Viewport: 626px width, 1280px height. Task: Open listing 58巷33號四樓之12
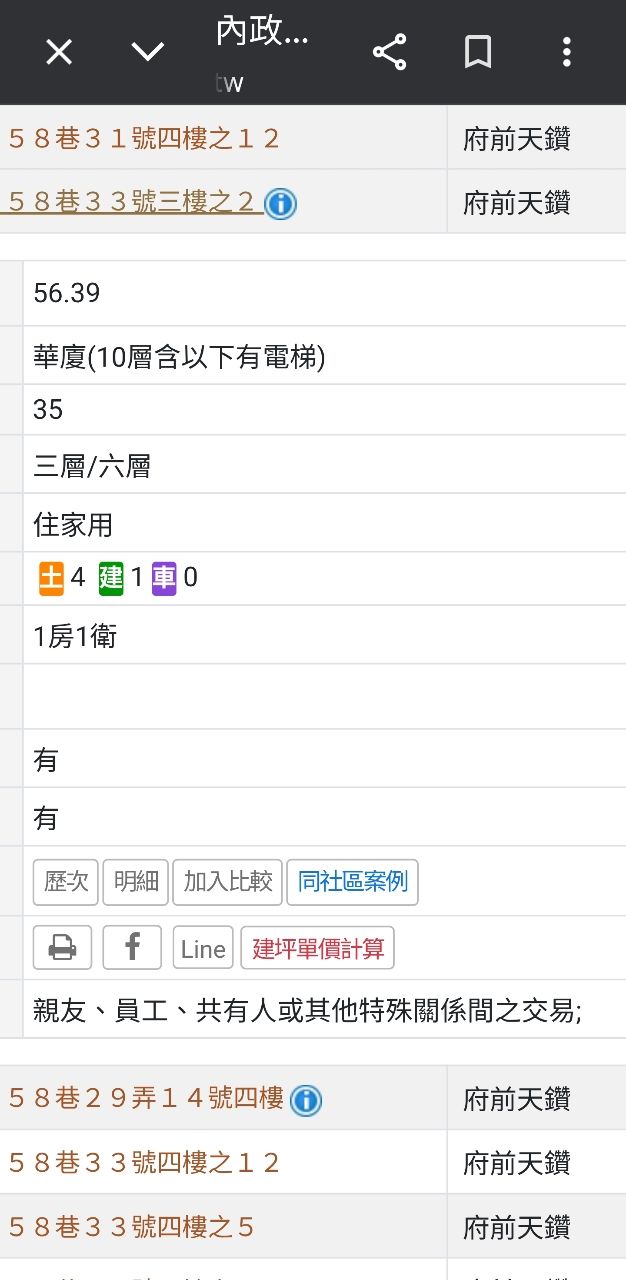pyautogui.click(x=144, y=1162)
